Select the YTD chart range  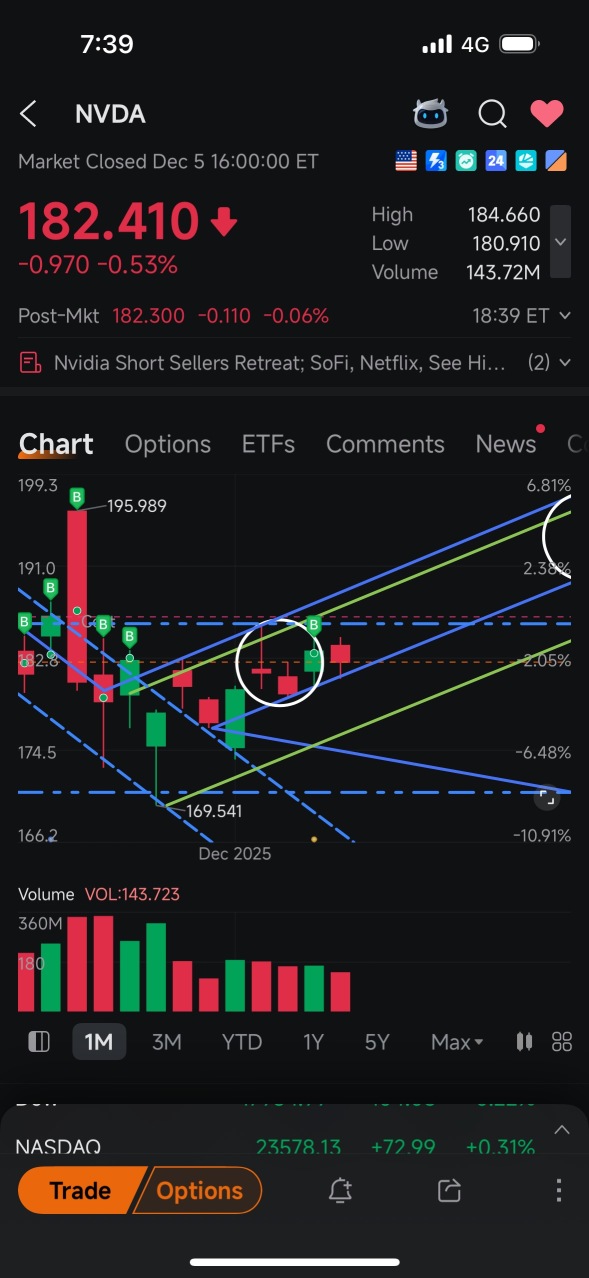pyautogui.click(x=241, y=1042)
